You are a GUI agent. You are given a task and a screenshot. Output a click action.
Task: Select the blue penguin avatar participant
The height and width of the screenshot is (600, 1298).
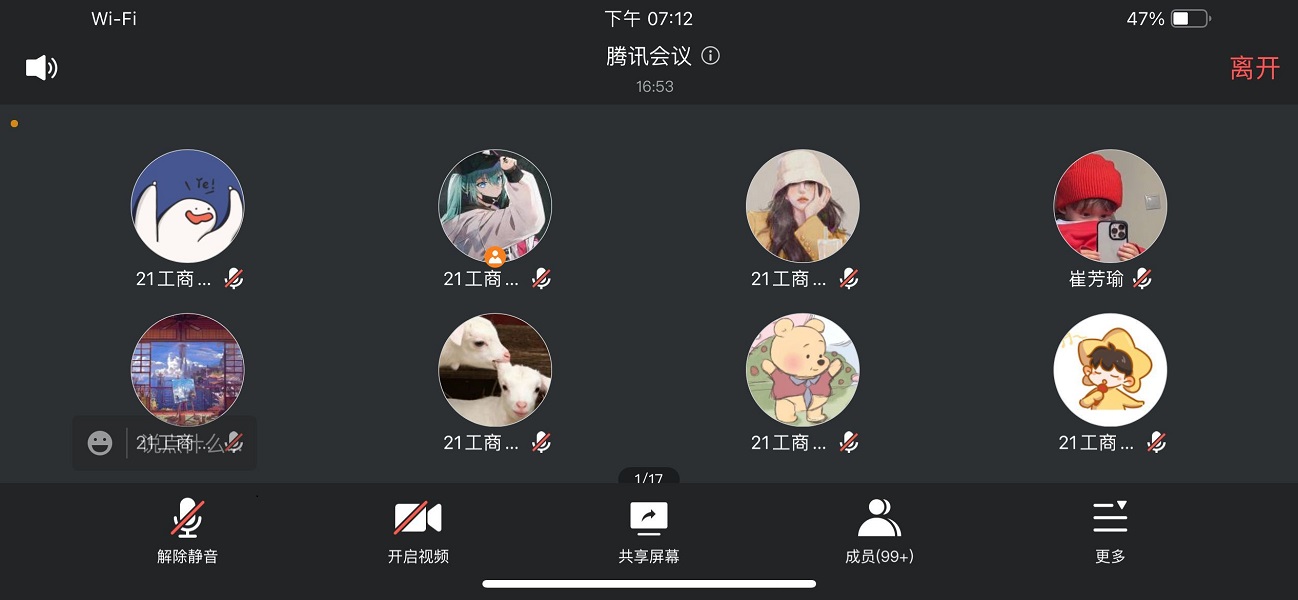[188, 206]
